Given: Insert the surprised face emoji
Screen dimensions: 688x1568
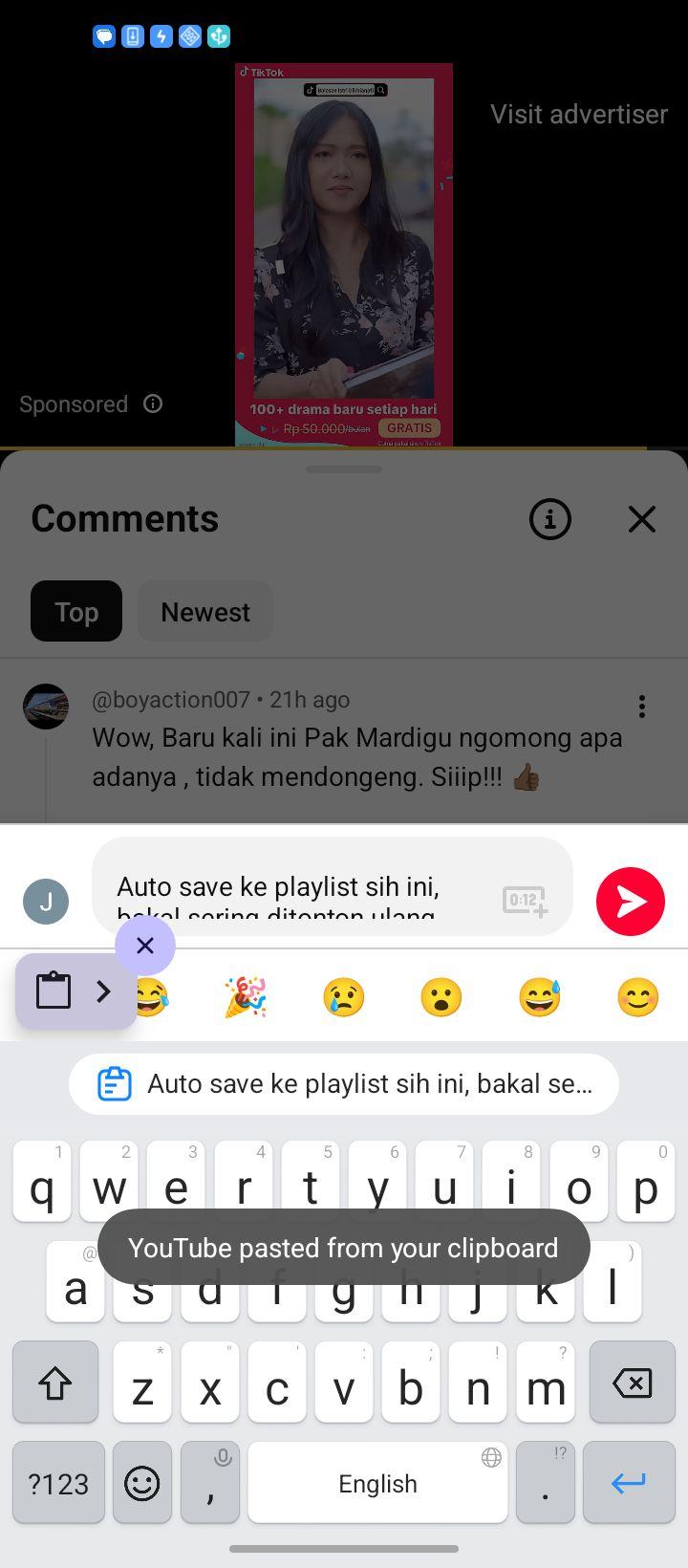Looking at the screenshot, I should pos(441,997).
